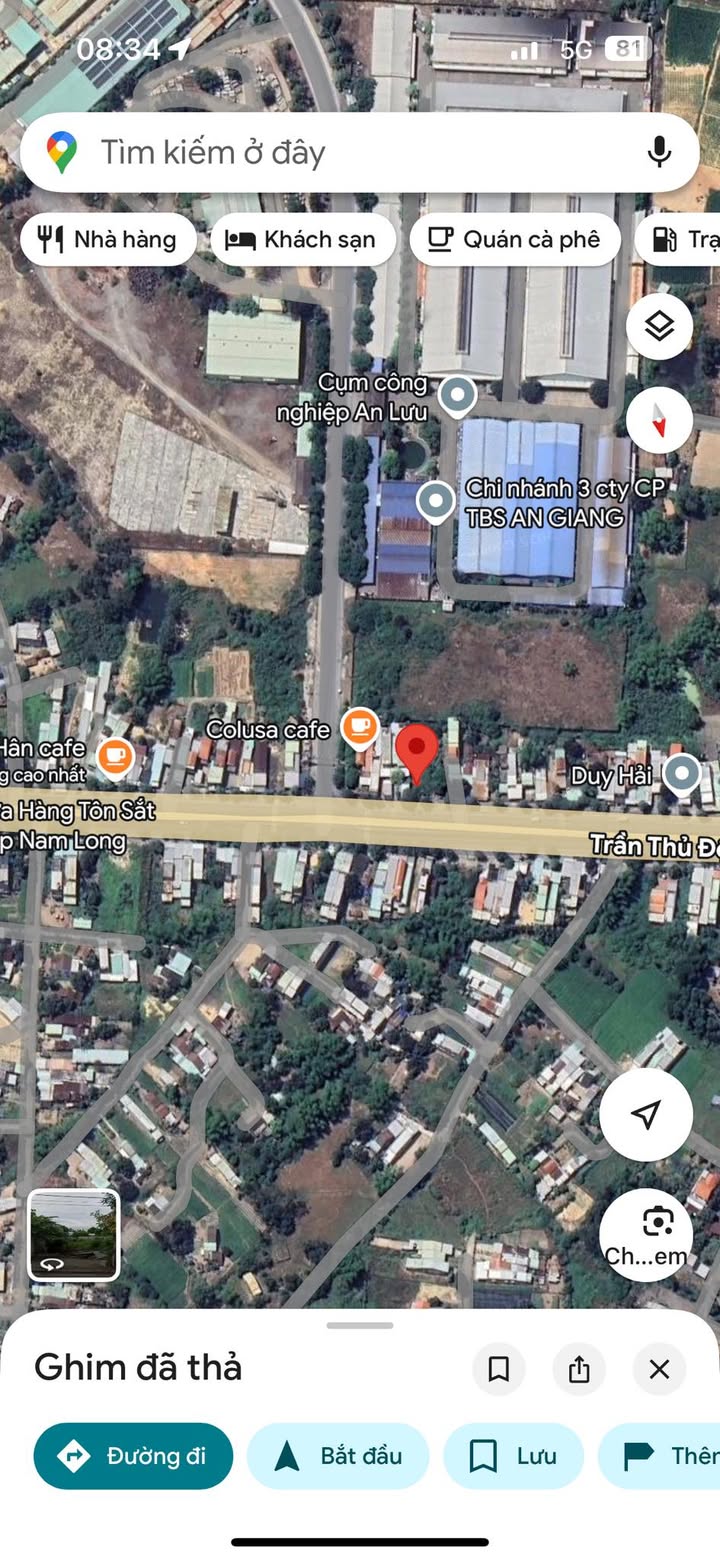Close the "Ghim đã thả" panel
Image resolution: width=720 pixels, height=1560 pixels.
click(x=659, y=1369)
